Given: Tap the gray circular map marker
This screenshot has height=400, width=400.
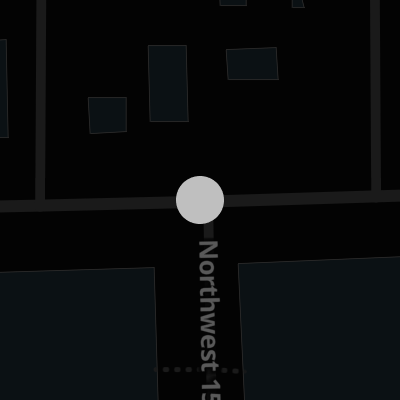Looking at the screenshot, I should point(200,200).
